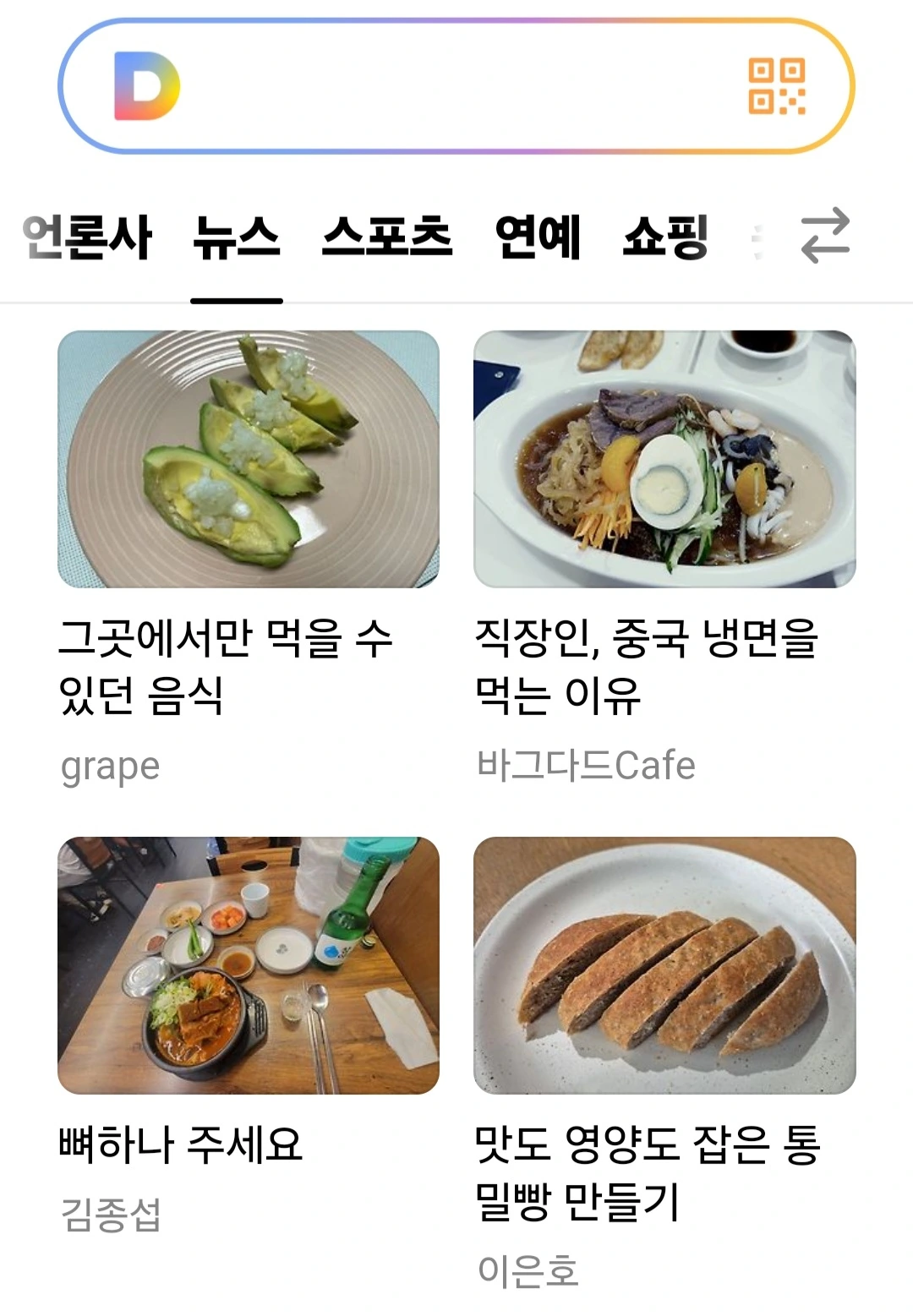The width and height of the screenshot is (913, 1316).
Task: Go to the 스포츠 tab
Action: point(387,237)
